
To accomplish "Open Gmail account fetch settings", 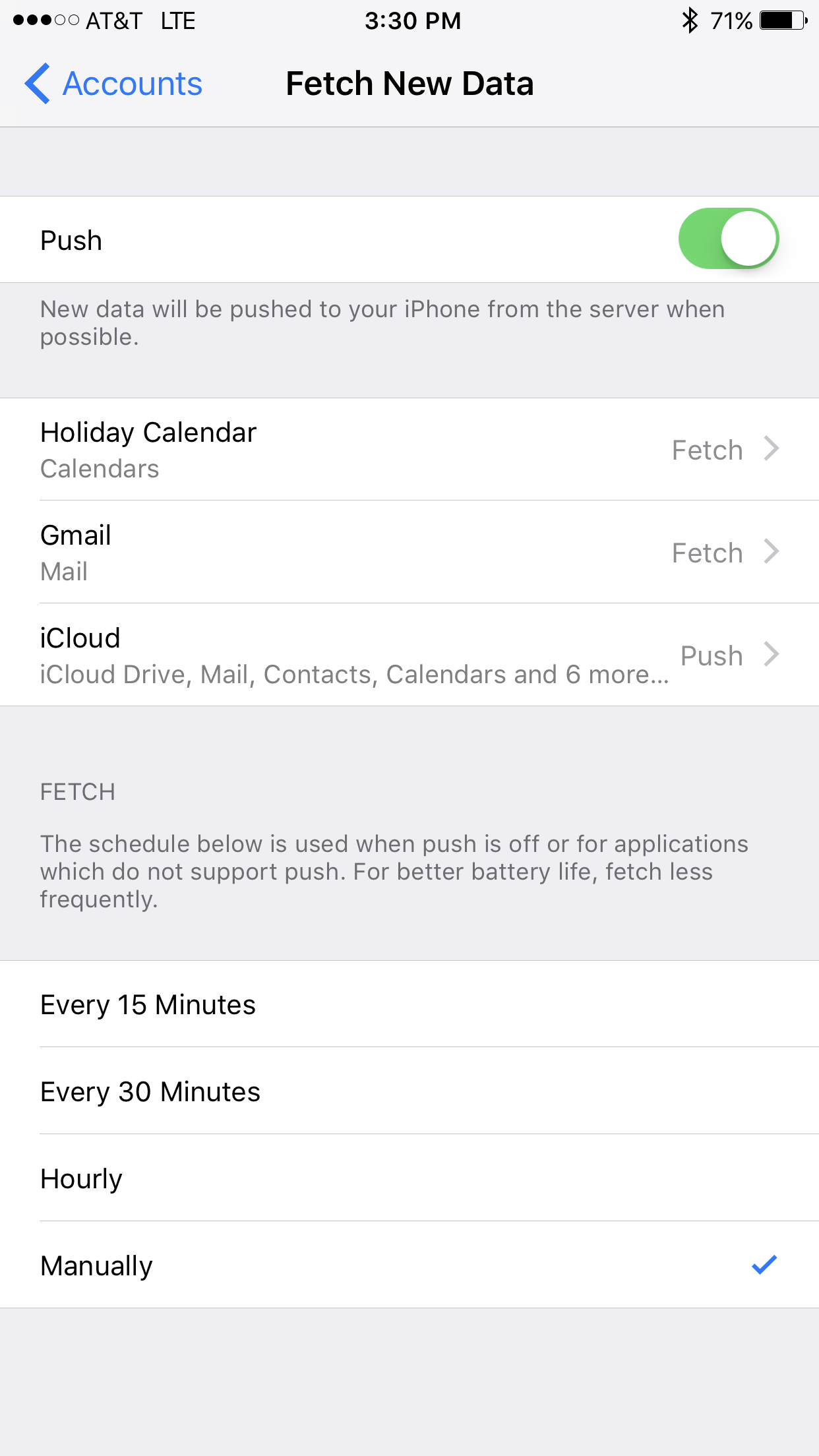I will (409, 553).
